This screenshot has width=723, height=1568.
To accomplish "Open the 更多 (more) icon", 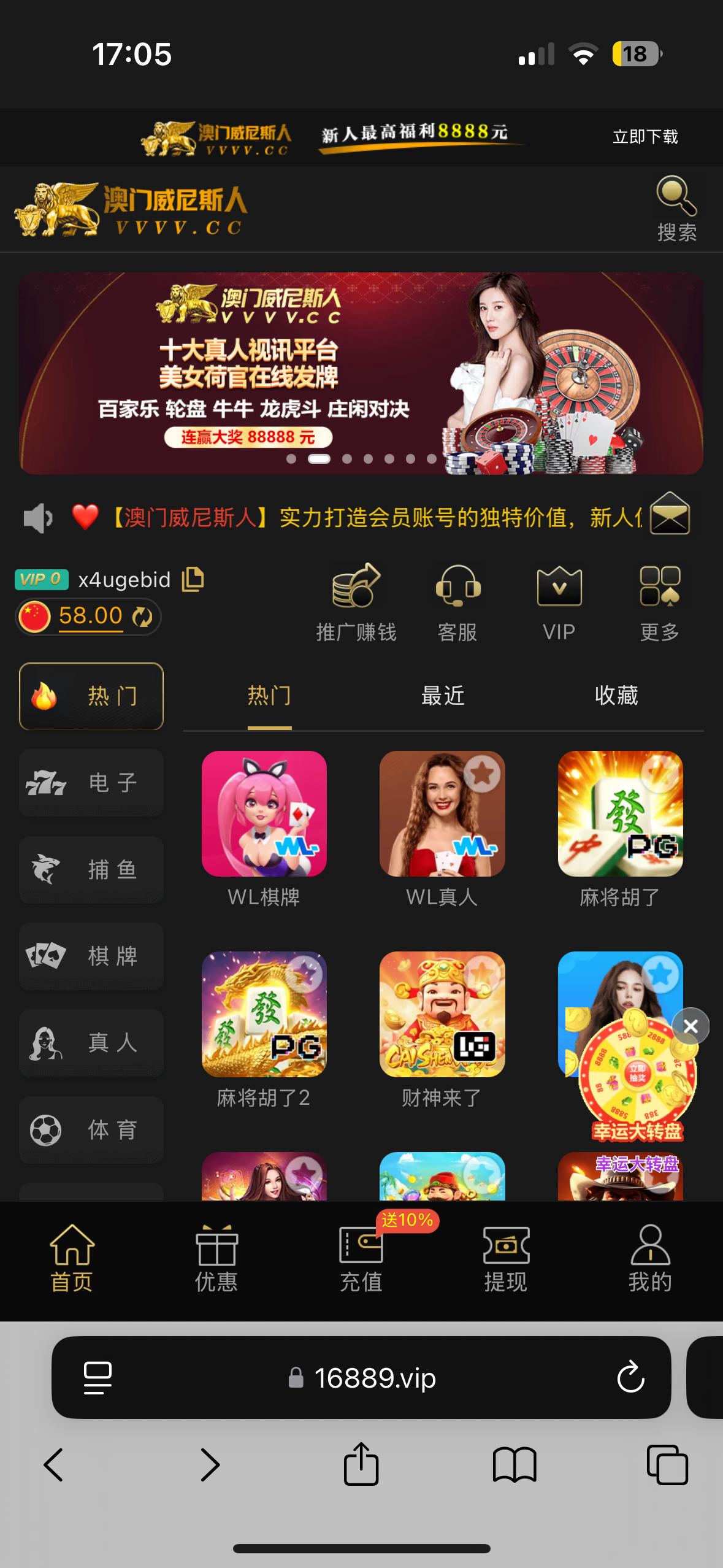I will point(659,589).
